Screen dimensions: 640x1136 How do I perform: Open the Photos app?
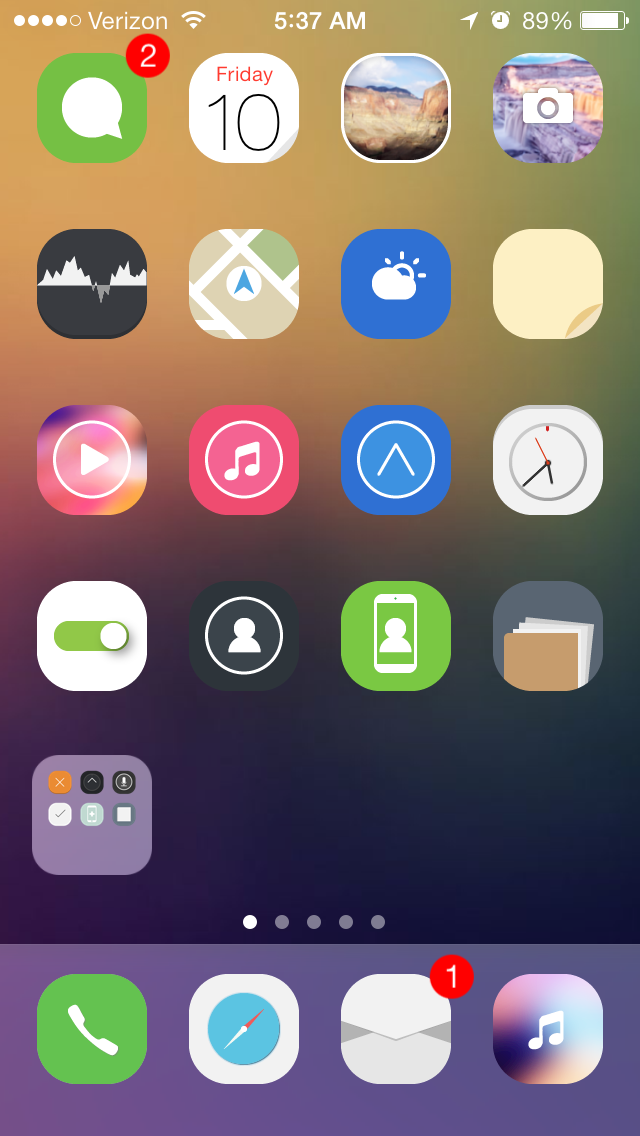pos(396,108)
